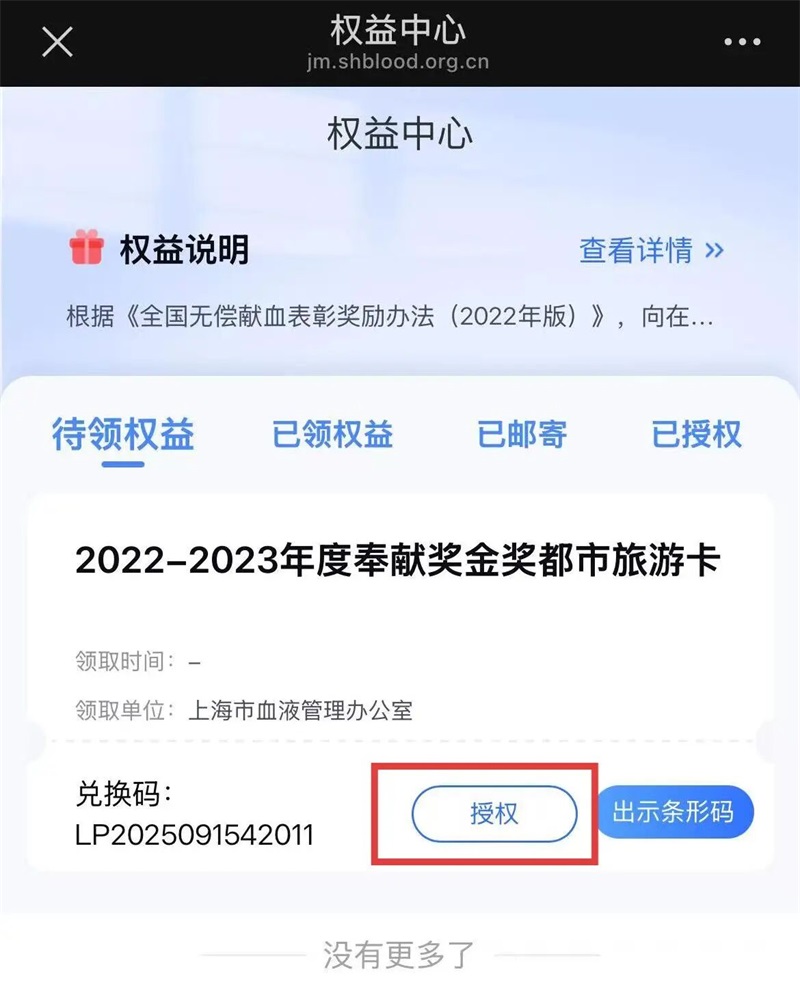This screenshot has width=800, height=991.
Task: Close the 权益中心 web page
Action: [57, 42]
